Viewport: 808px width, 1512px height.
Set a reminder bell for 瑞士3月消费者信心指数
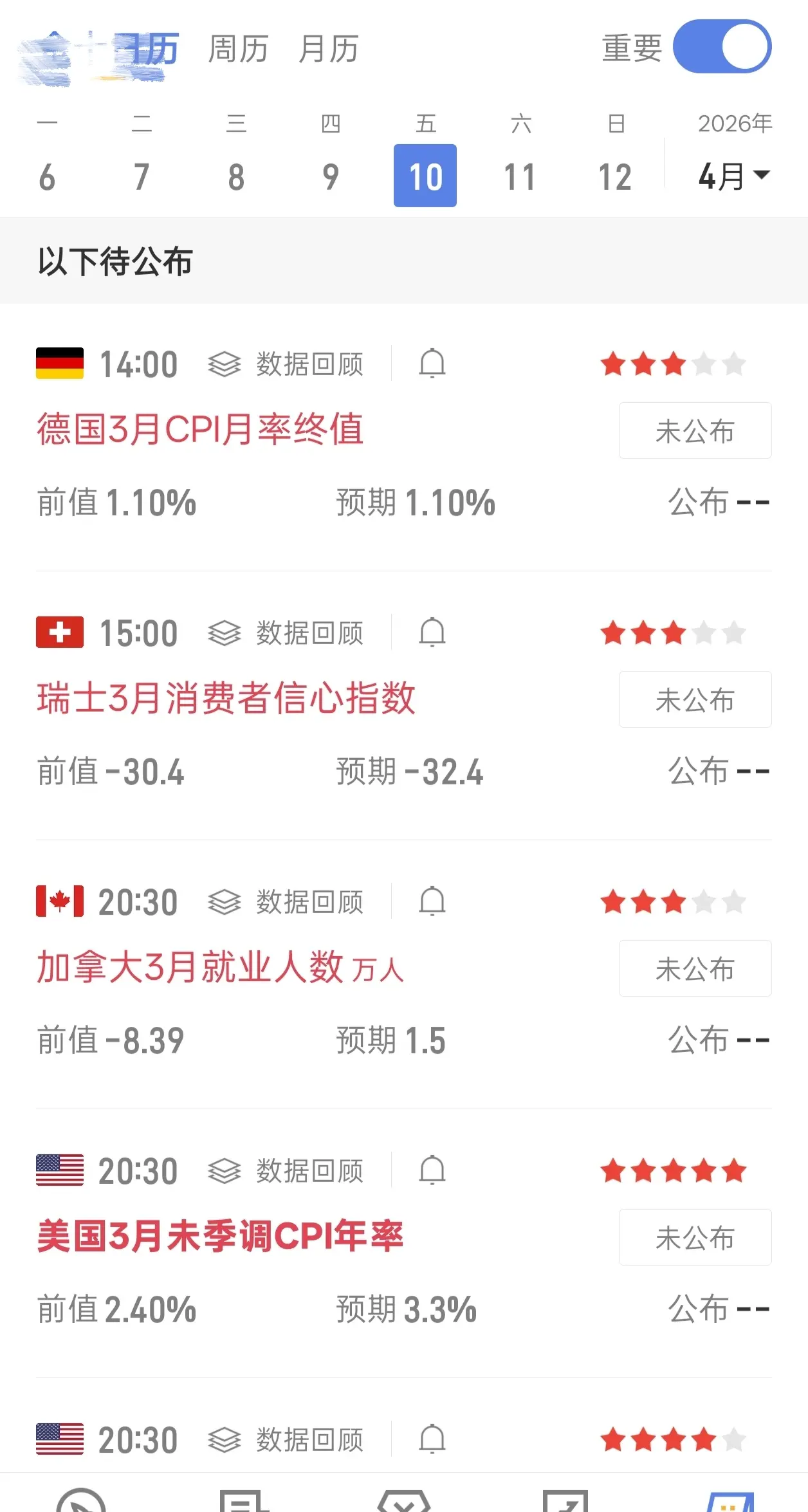point(432,632)
